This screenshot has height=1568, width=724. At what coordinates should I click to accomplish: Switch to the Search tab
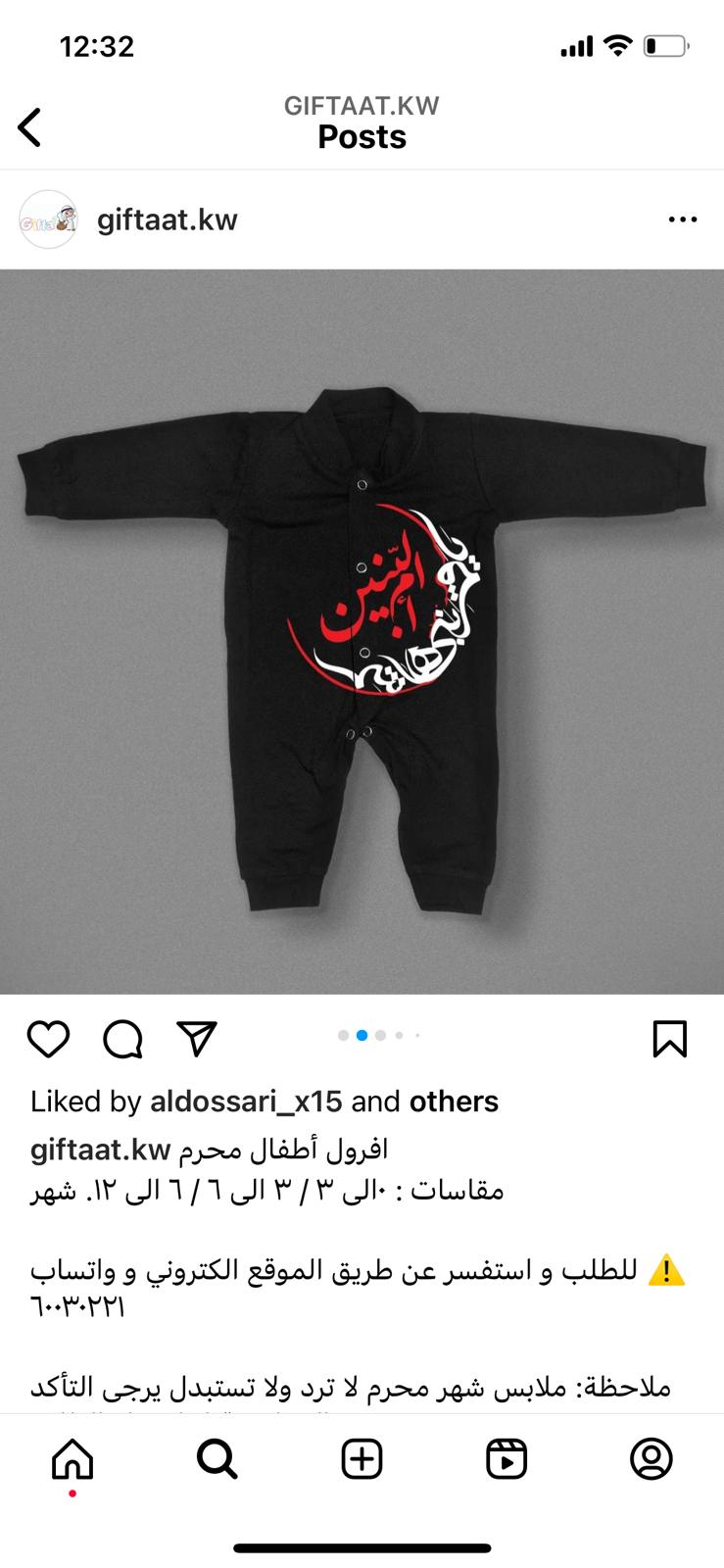217,1459
